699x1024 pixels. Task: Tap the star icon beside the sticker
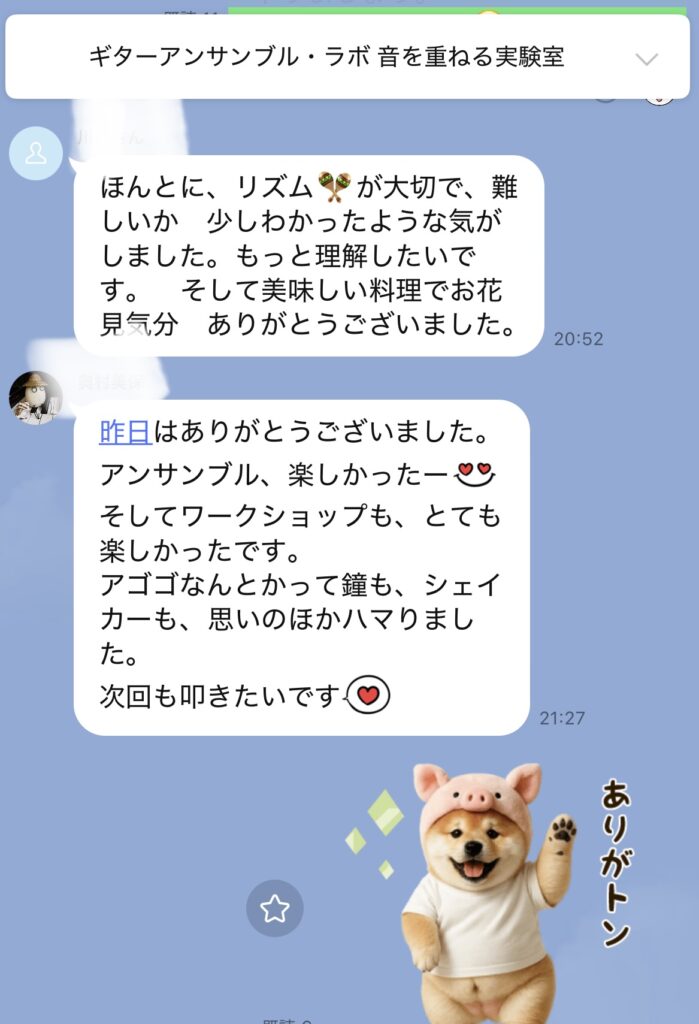(x=274, y=908)
